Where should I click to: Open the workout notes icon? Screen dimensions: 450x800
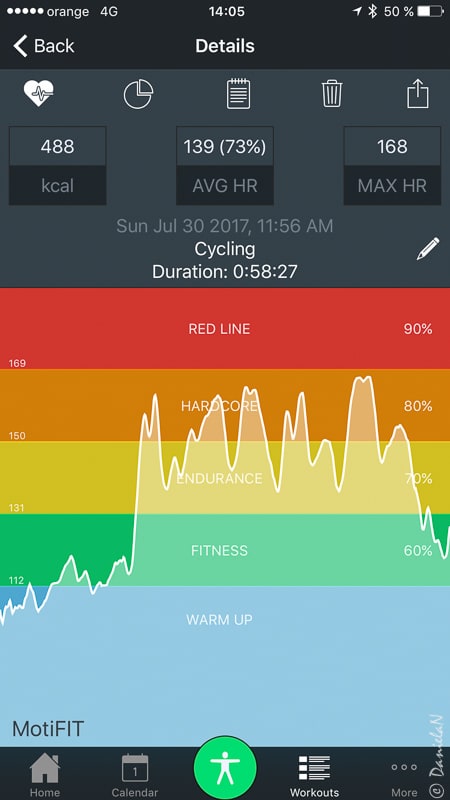[238, 94]
